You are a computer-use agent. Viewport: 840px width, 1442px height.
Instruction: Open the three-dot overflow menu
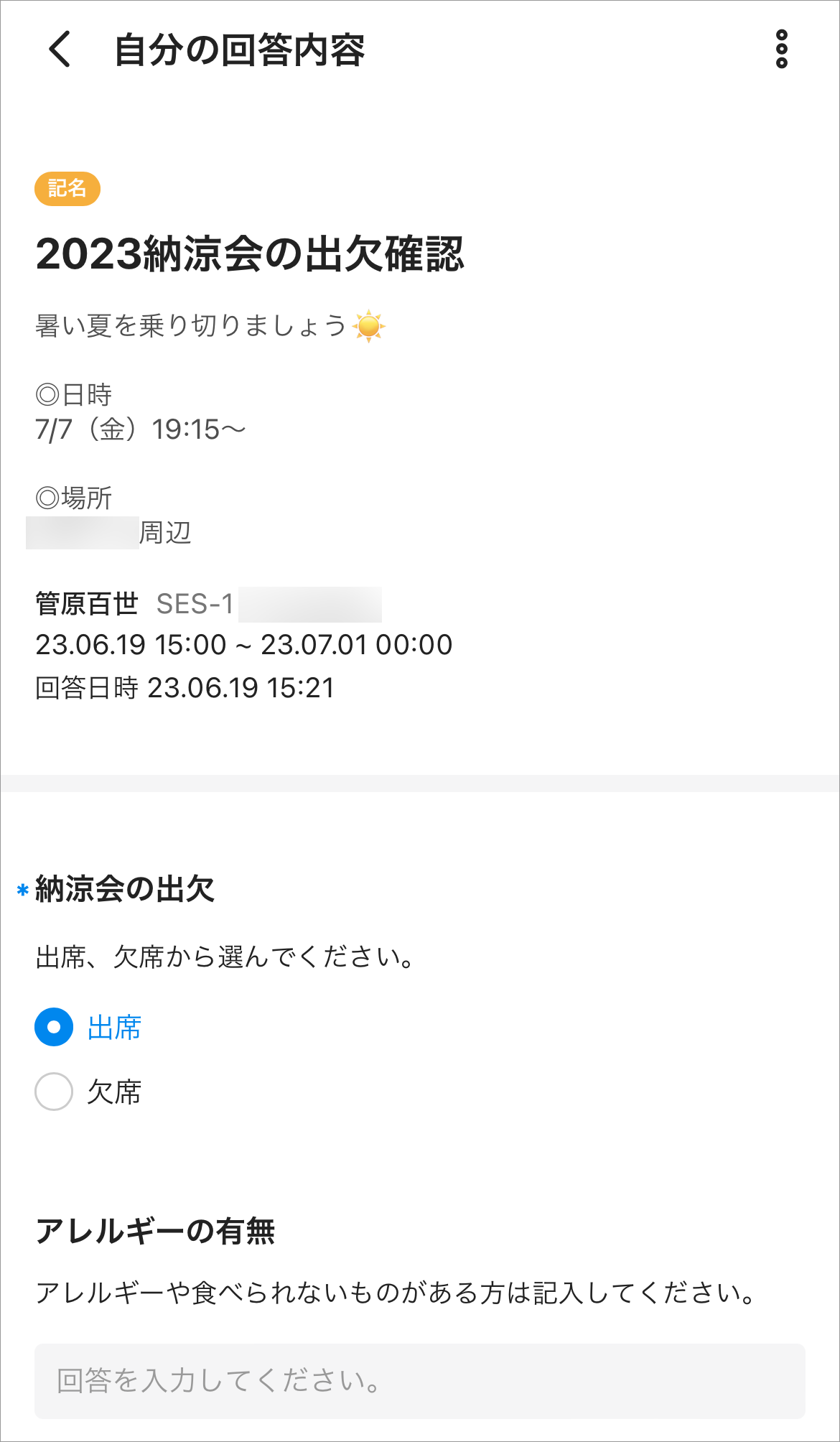pos(781,50)
